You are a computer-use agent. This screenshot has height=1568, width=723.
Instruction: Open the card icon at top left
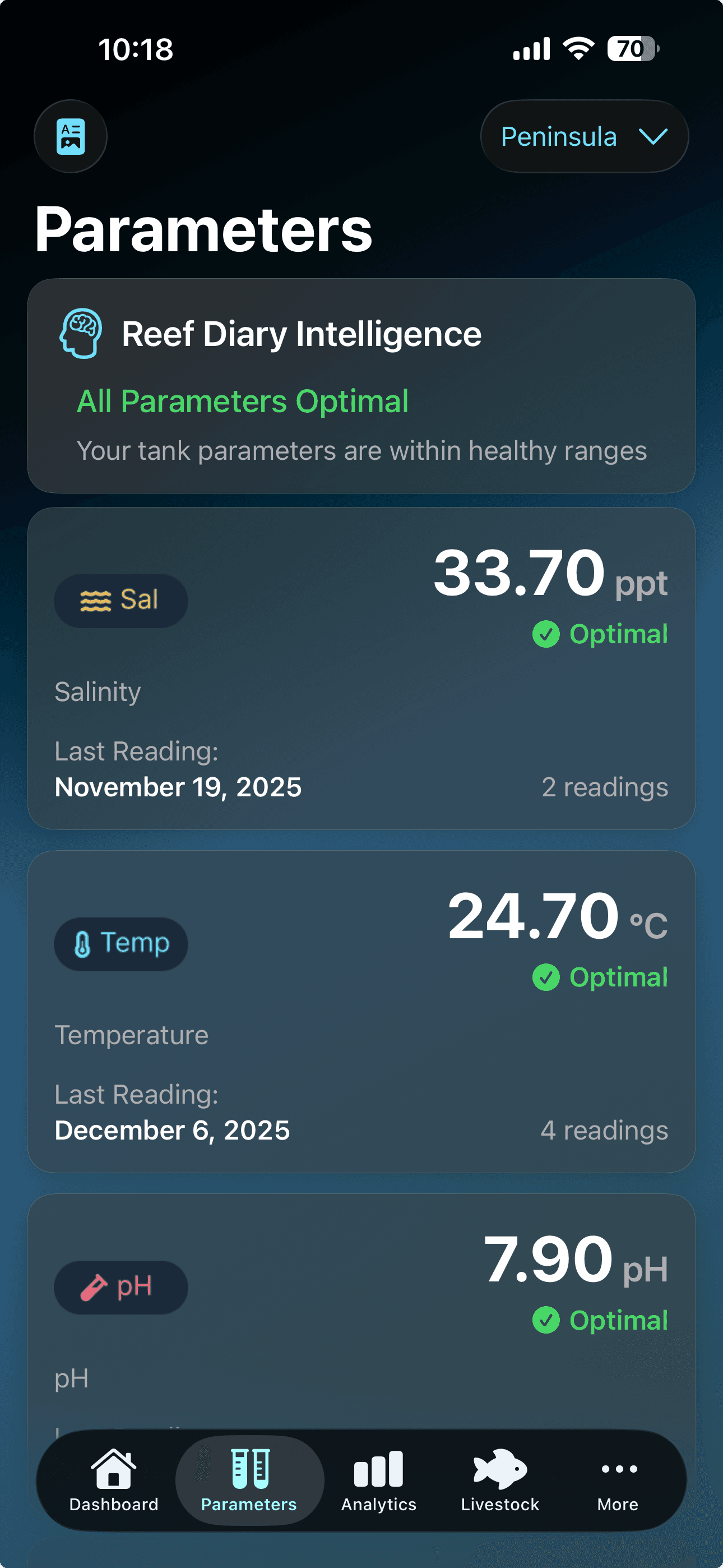tap(70, 136)
